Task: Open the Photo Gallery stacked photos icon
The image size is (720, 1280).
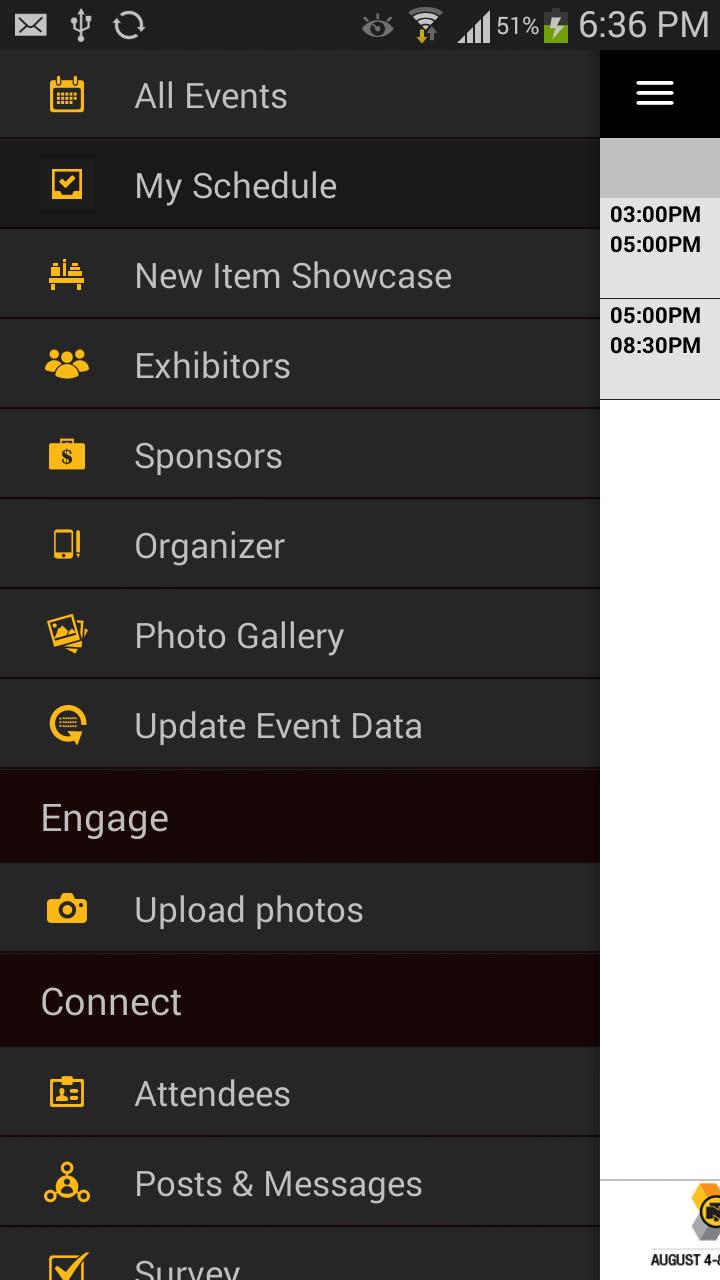Action: 66,634
